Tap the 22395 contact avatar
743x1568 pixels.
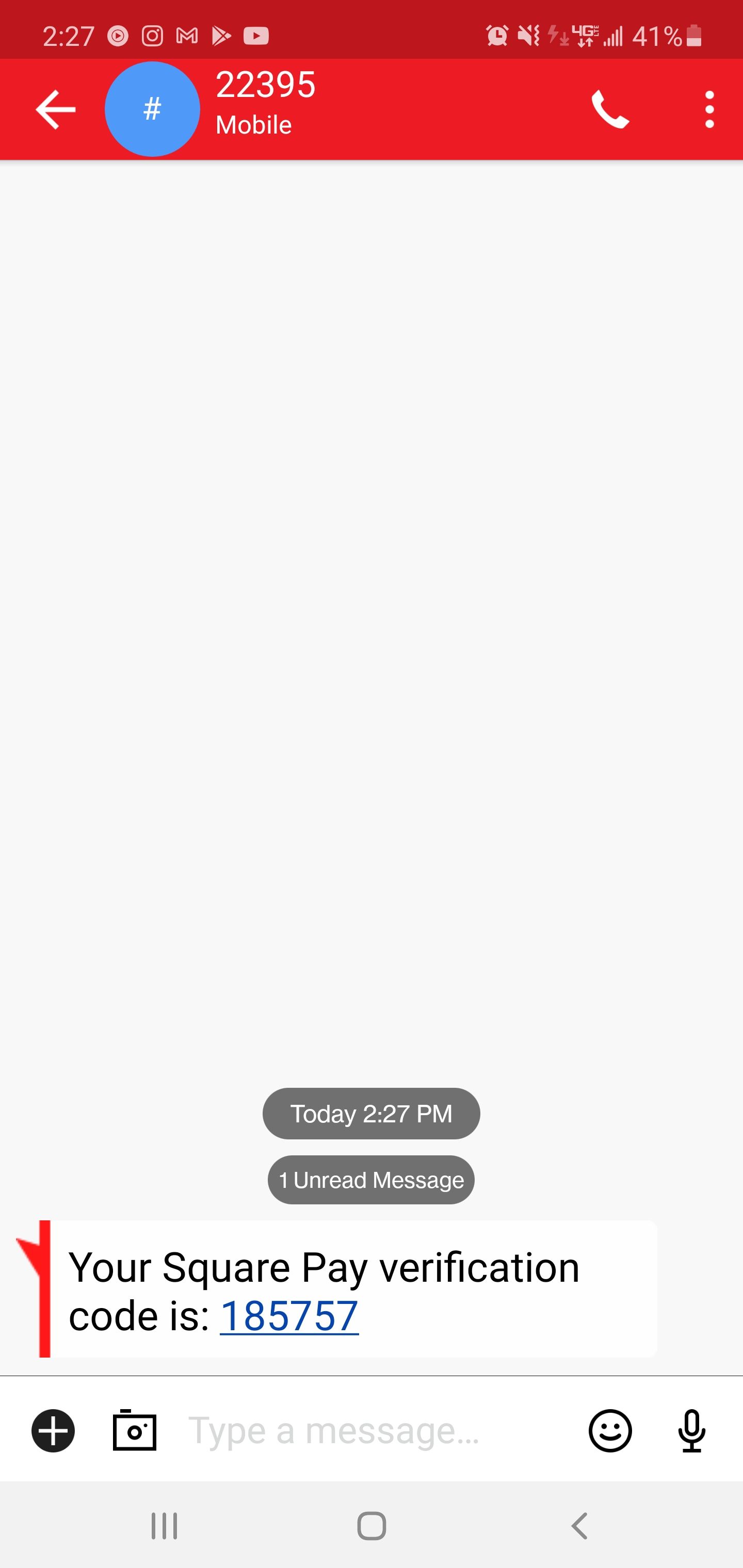pyautogui.click(x=152, y=109)
